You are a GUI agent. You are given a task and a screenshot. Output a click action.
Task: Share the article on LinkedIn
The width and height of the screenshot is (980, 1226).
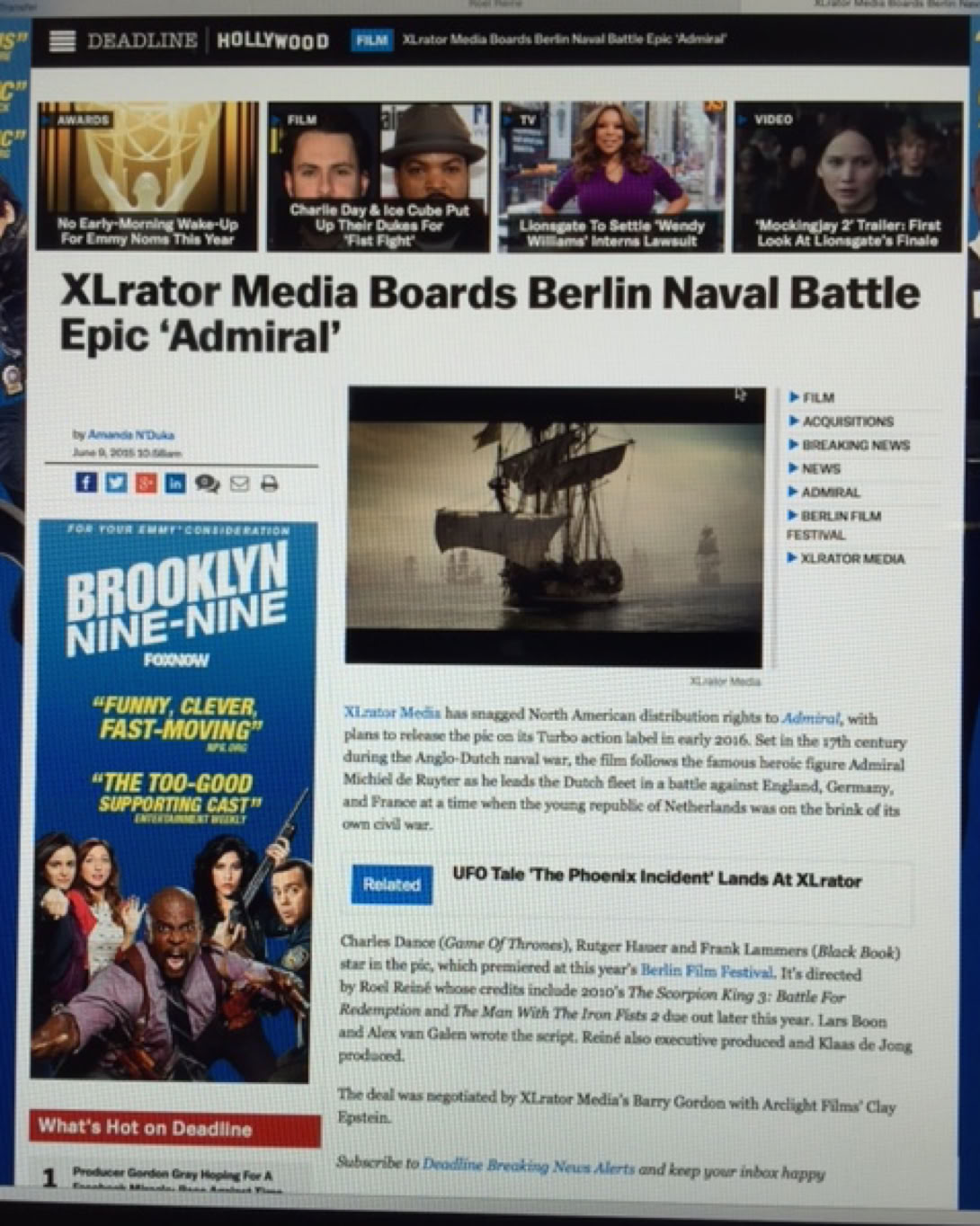pyautogui.click(x=175, y=483)
